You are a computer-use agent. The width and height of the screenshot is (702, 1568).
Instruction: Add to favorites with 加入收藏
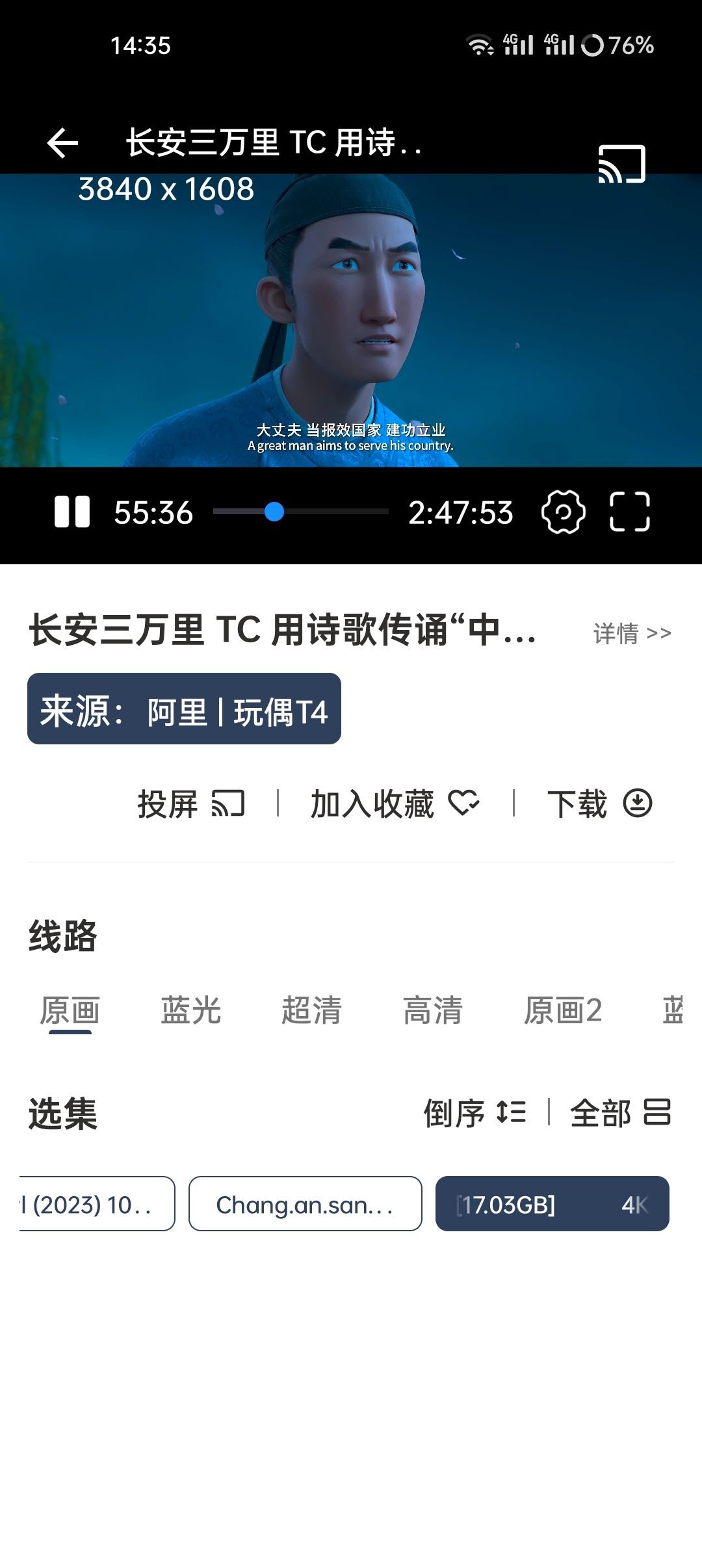395,804
